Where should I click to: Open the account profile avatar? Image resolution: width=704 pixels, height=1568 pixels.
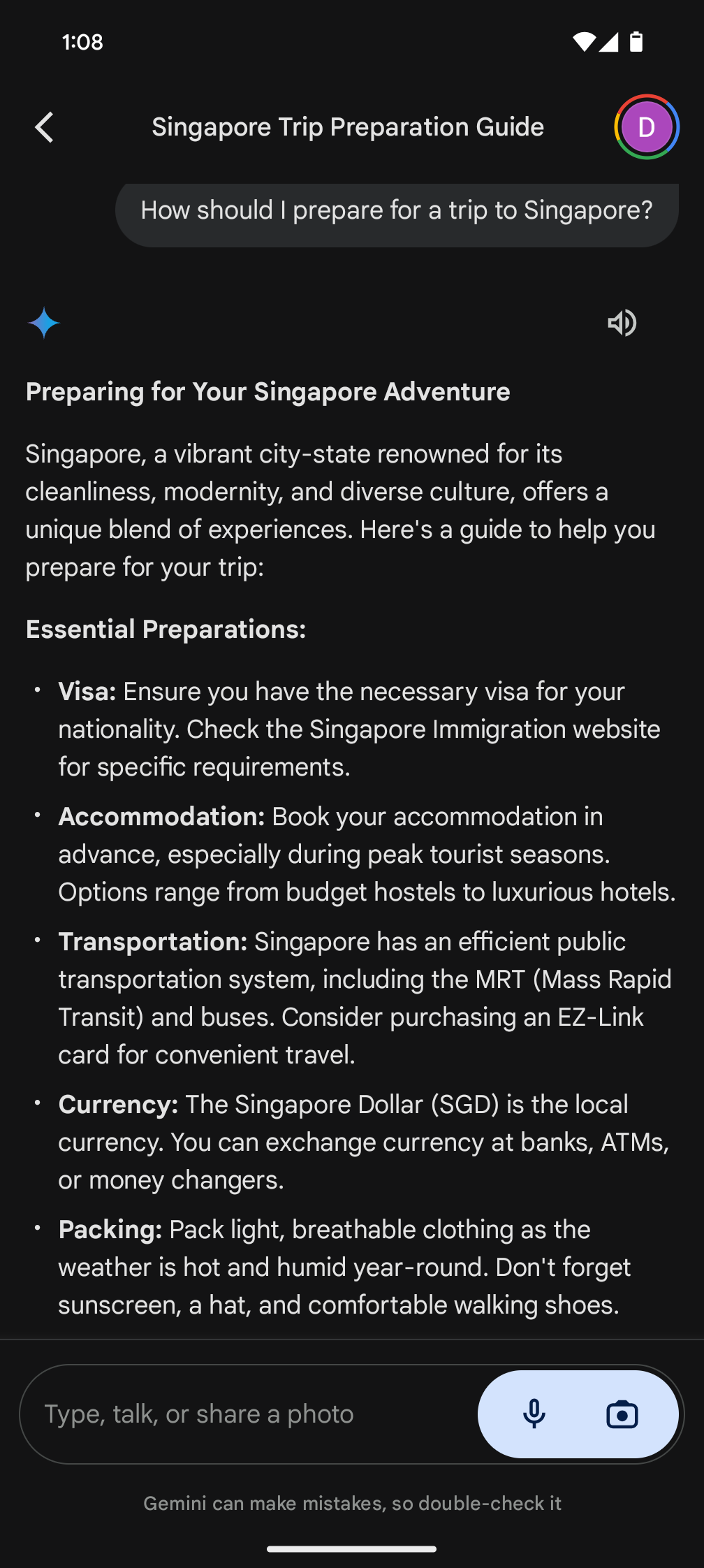[646, 127]
